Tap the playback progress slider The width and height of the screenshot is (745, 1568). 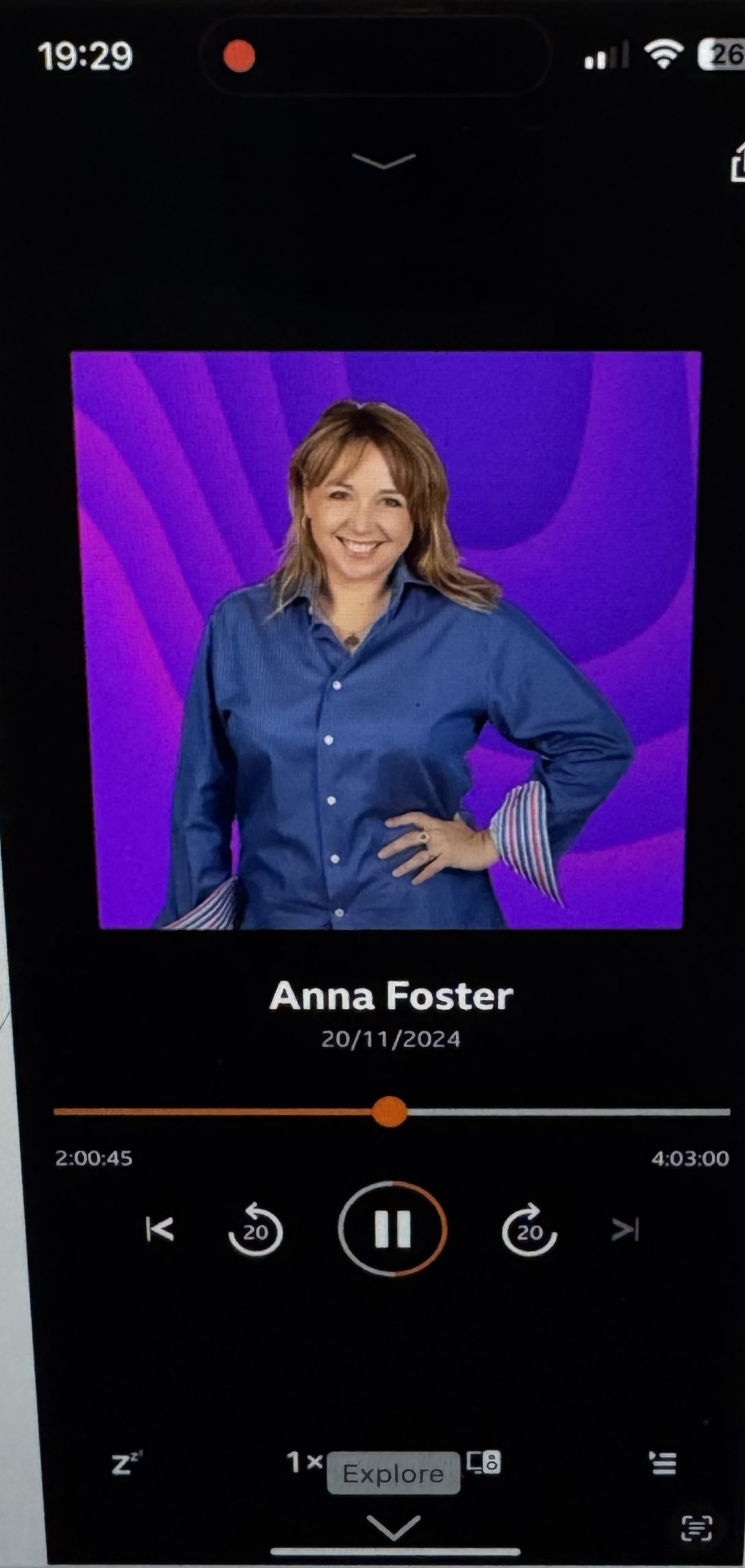coord(389,1112)
